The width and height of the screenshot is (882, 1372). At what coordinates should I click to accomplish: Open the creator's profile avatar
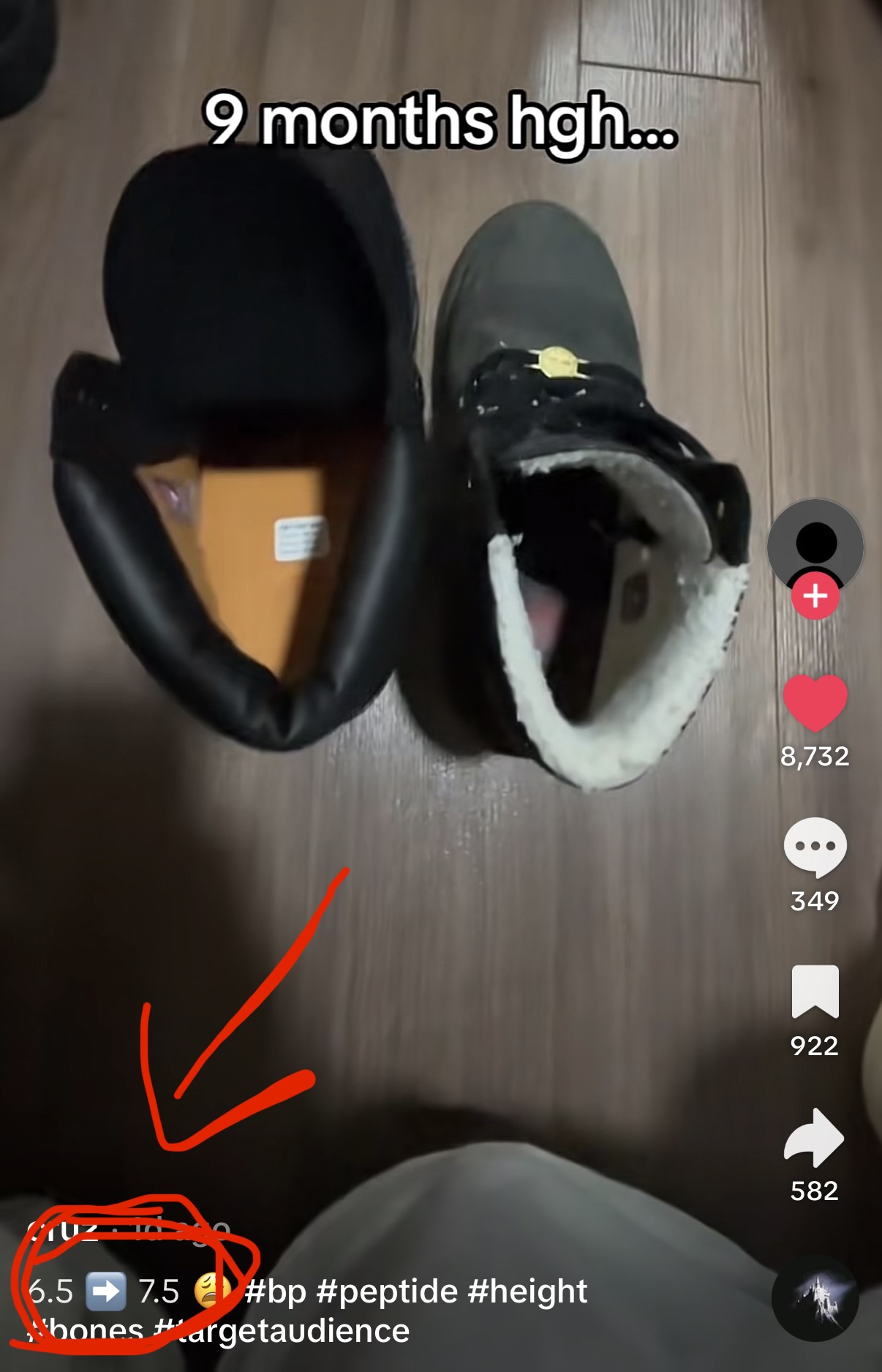point(815,545)
